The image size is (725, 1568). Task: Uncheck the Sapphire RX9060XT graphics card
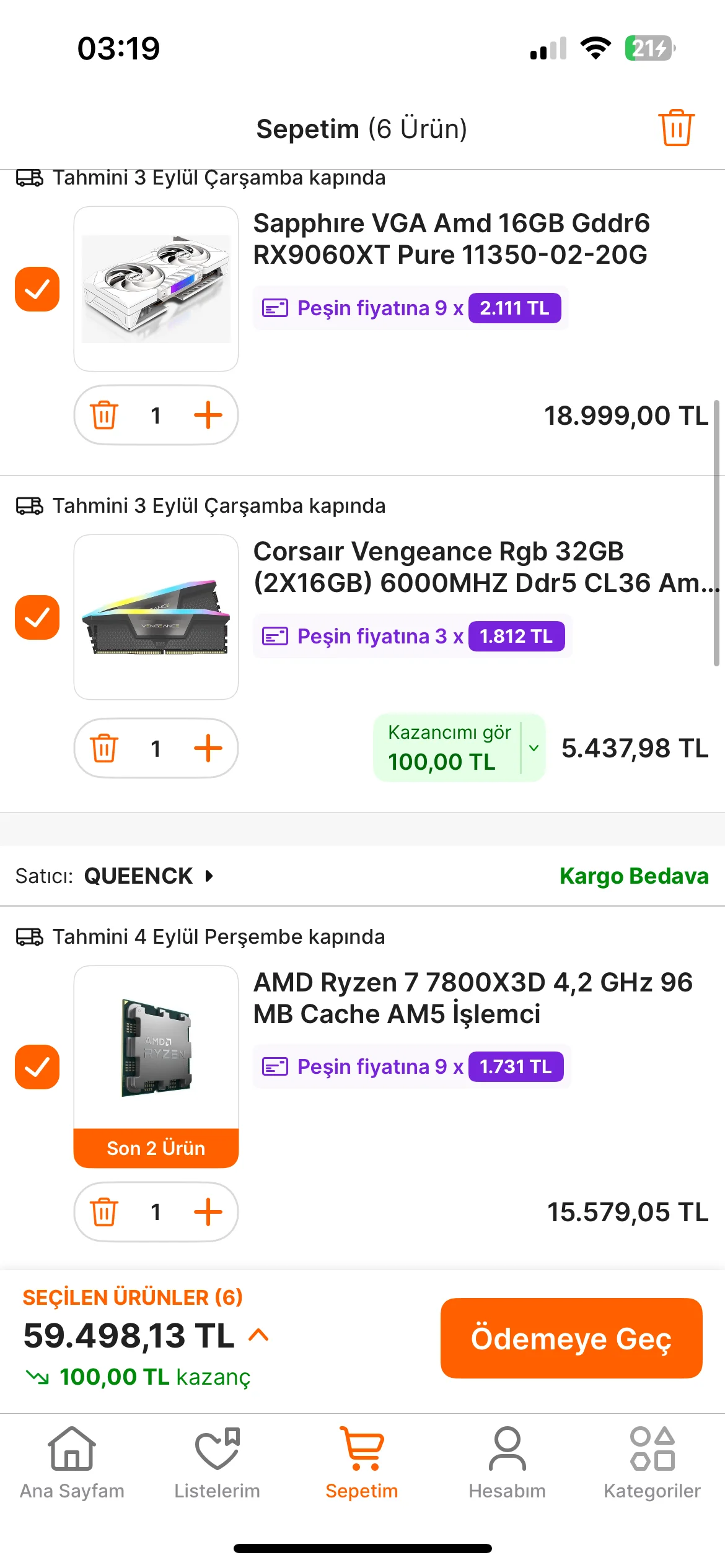(x=37, y=289)
